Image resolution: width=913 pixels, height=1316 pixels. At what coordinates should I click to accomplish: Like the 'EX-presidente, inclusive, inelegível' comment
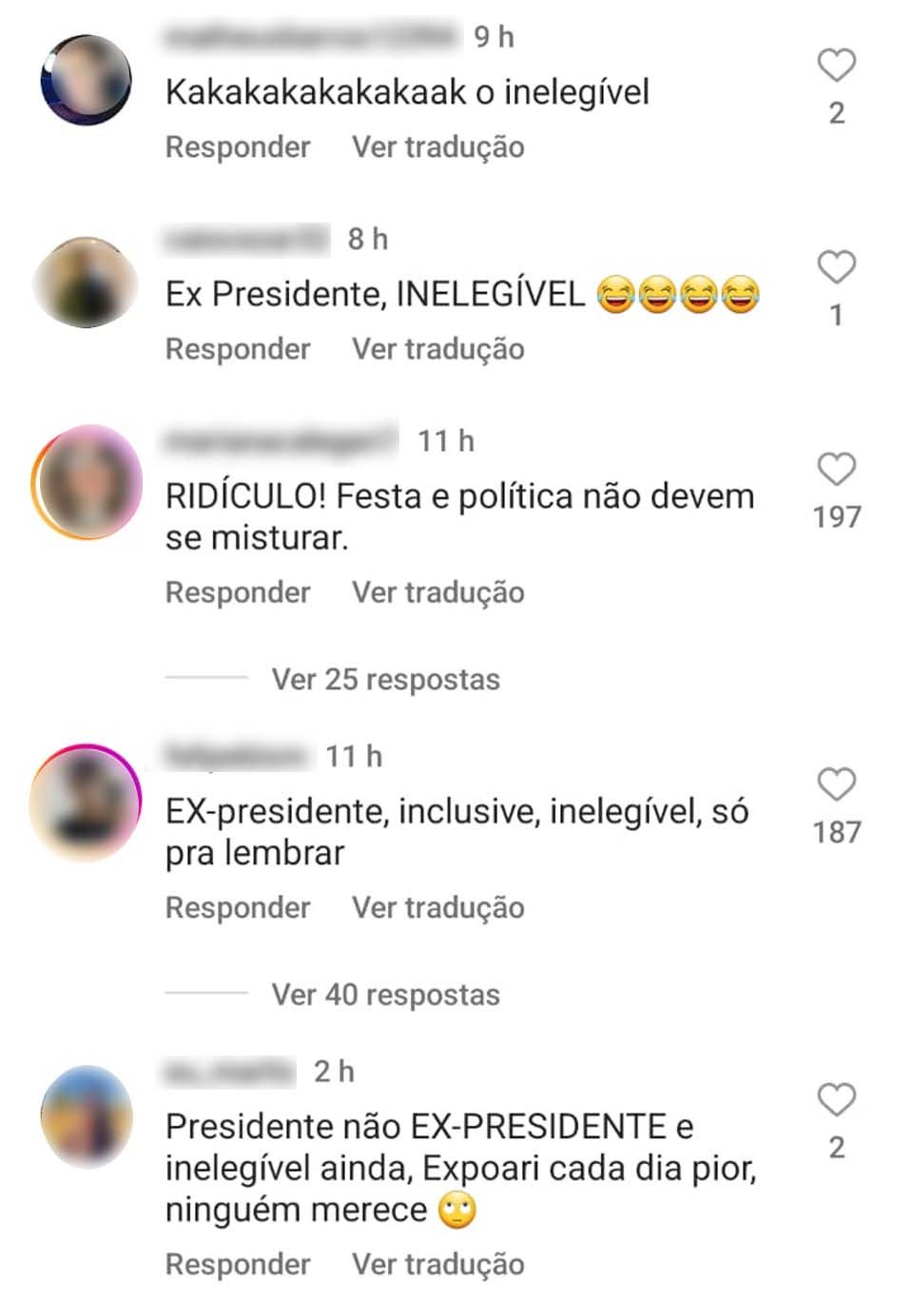[x=836, y=785]
